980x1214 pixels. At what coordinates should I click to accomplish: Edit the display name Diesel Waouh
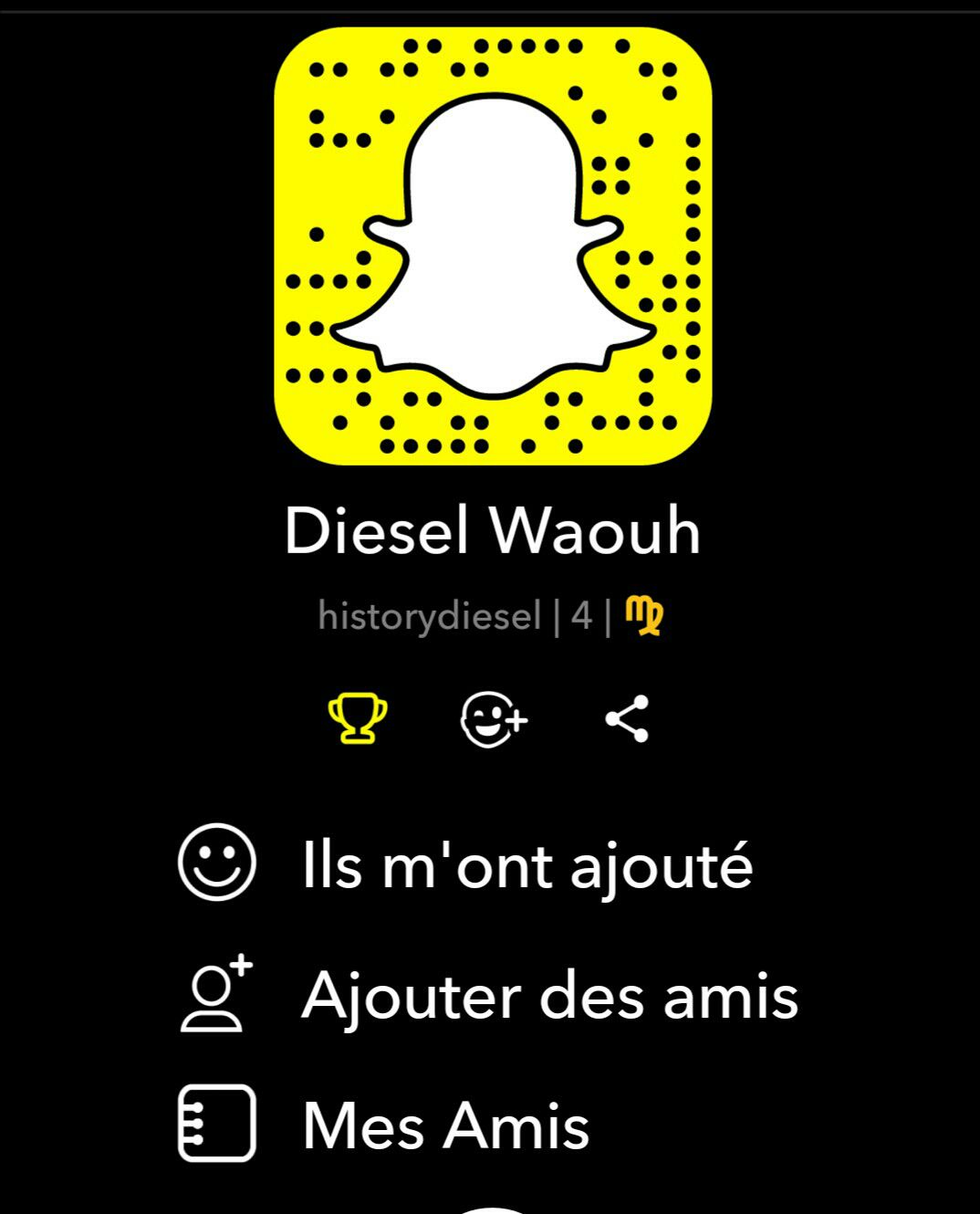(492, 530)
